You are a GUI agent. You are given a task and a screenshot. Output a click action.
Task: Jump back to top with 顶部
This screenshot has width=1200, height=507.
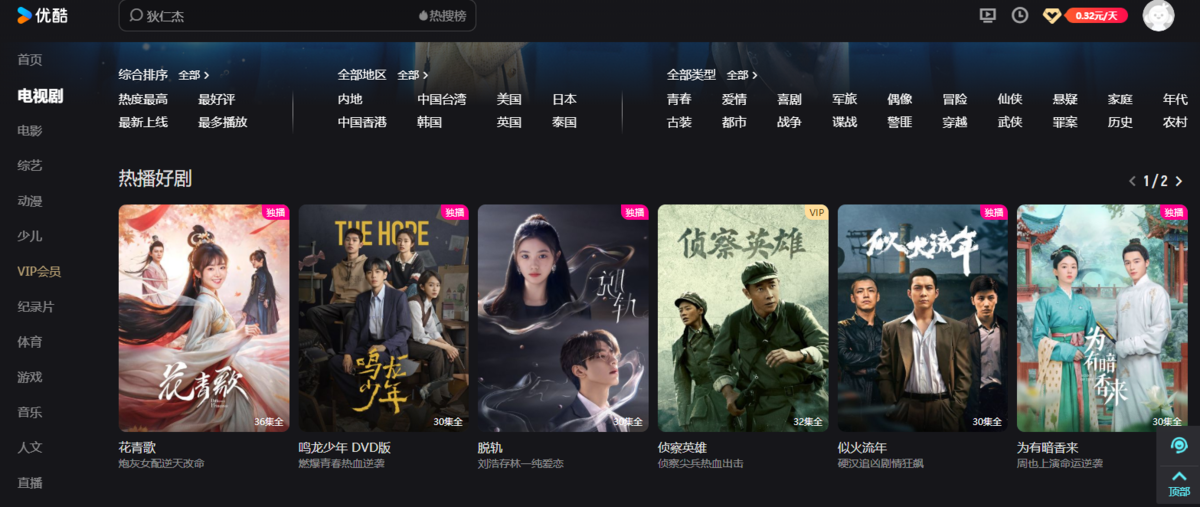[x=1179, y=483]
